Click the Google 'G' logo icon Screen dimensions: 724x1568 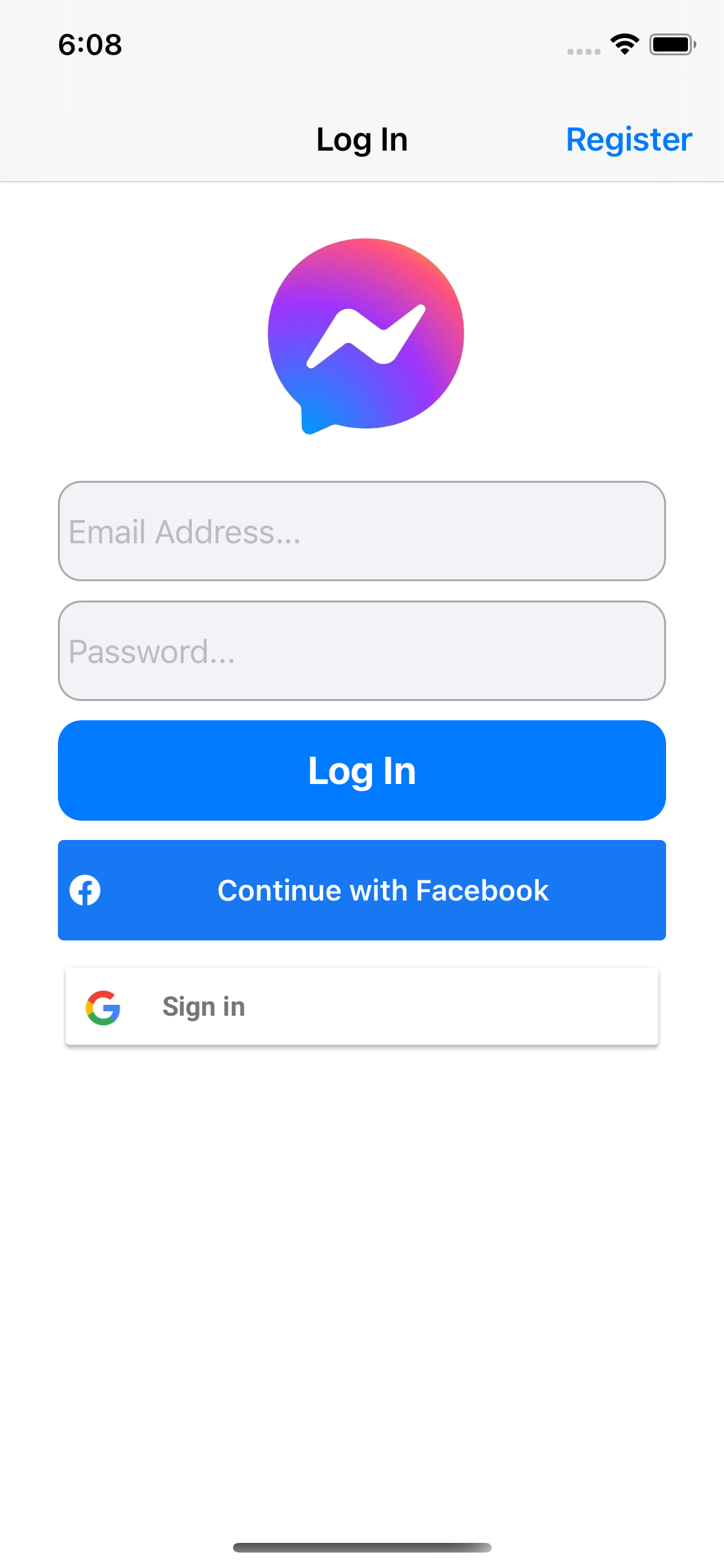point(103,1006)
